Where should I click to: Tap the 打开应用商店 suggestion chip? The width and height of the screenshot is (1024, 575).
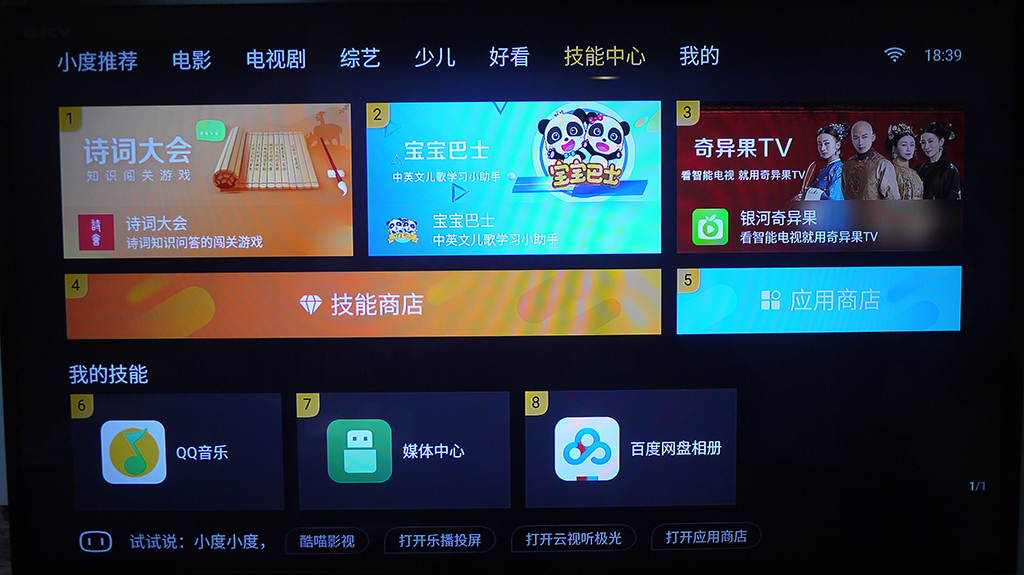coord(706,537)
